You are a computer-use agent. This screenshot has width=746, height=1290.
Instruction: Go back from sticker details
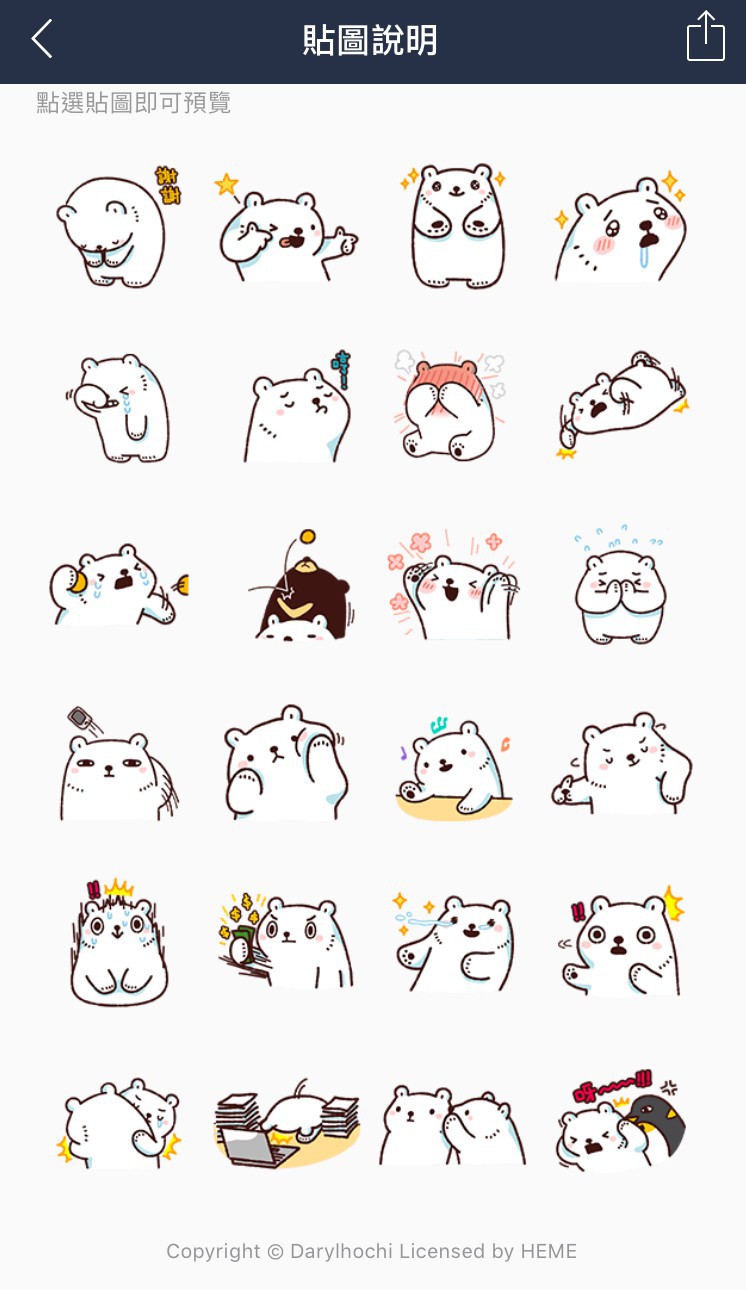point(42,40)
